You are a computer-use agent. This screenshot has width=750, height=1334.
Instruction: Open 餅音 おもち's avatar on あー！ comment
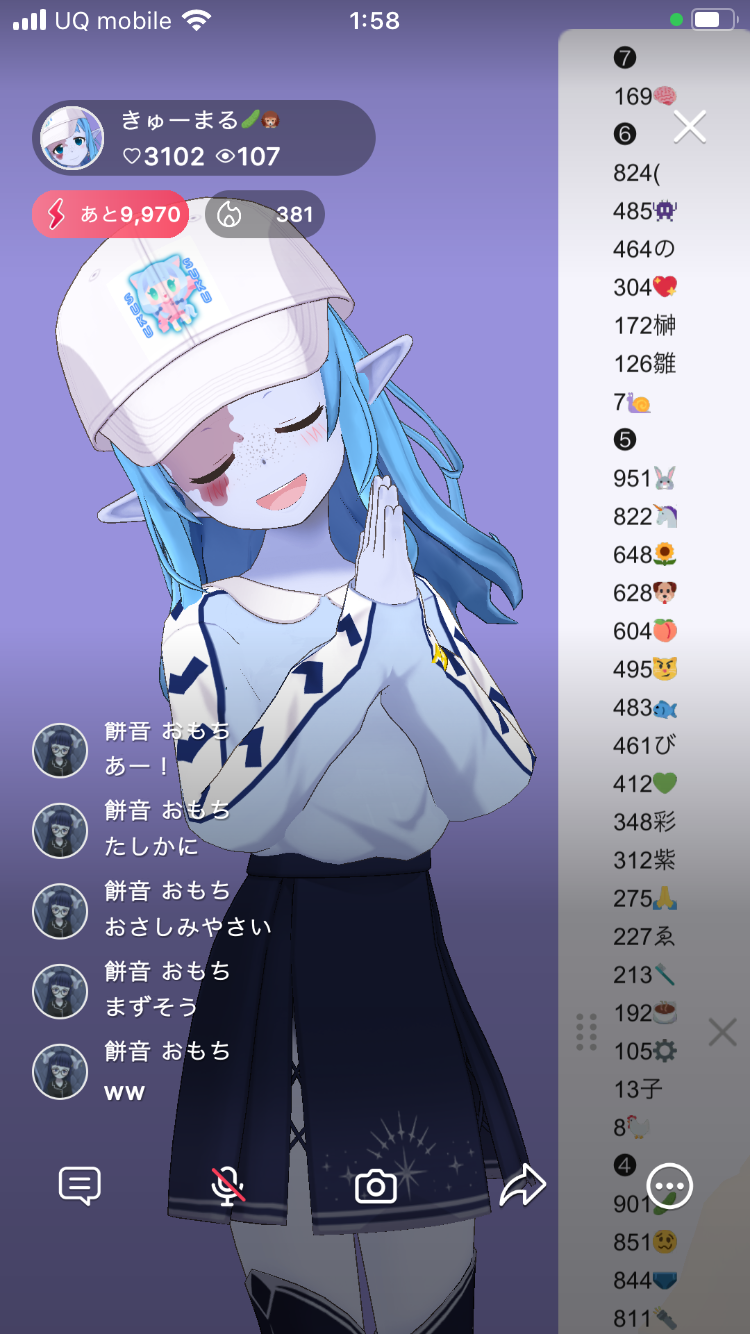(60, 750)
